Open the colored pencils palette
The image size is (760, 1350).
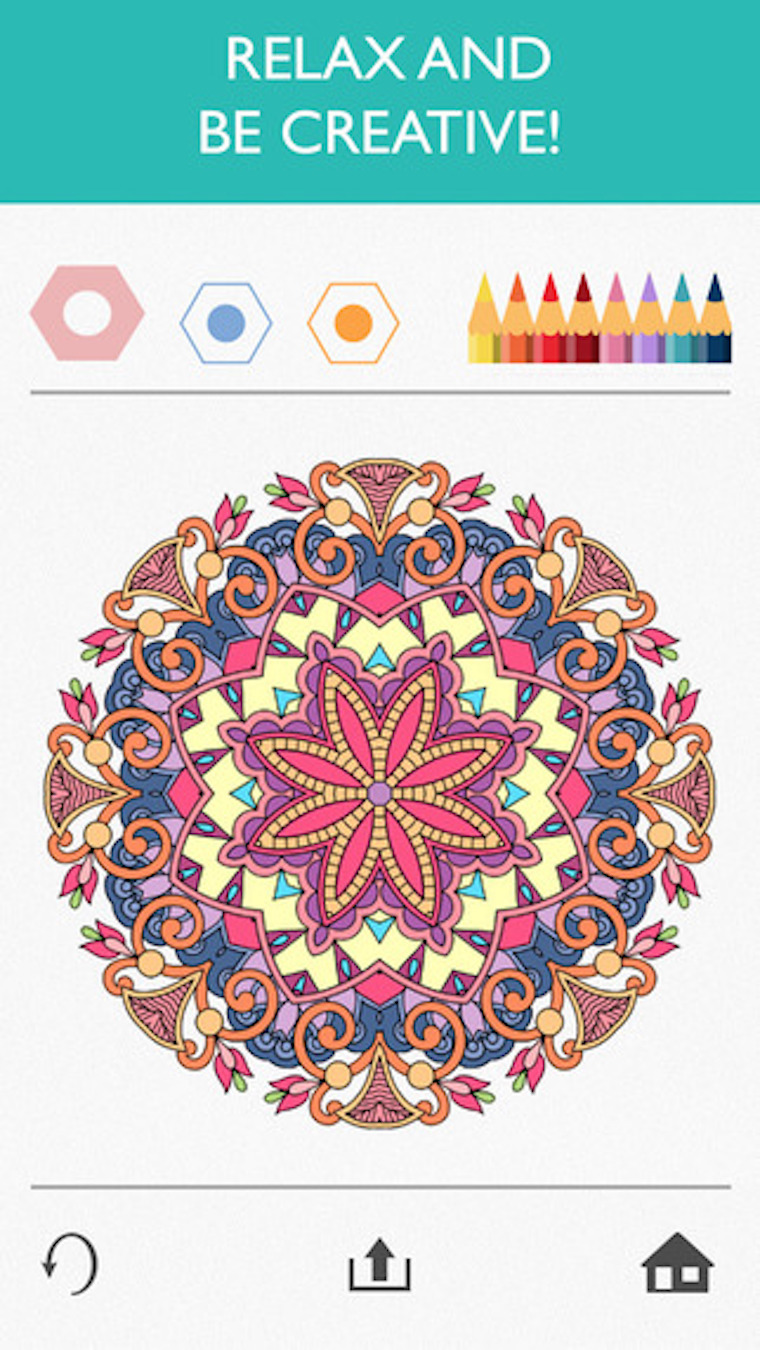(600, 318)
